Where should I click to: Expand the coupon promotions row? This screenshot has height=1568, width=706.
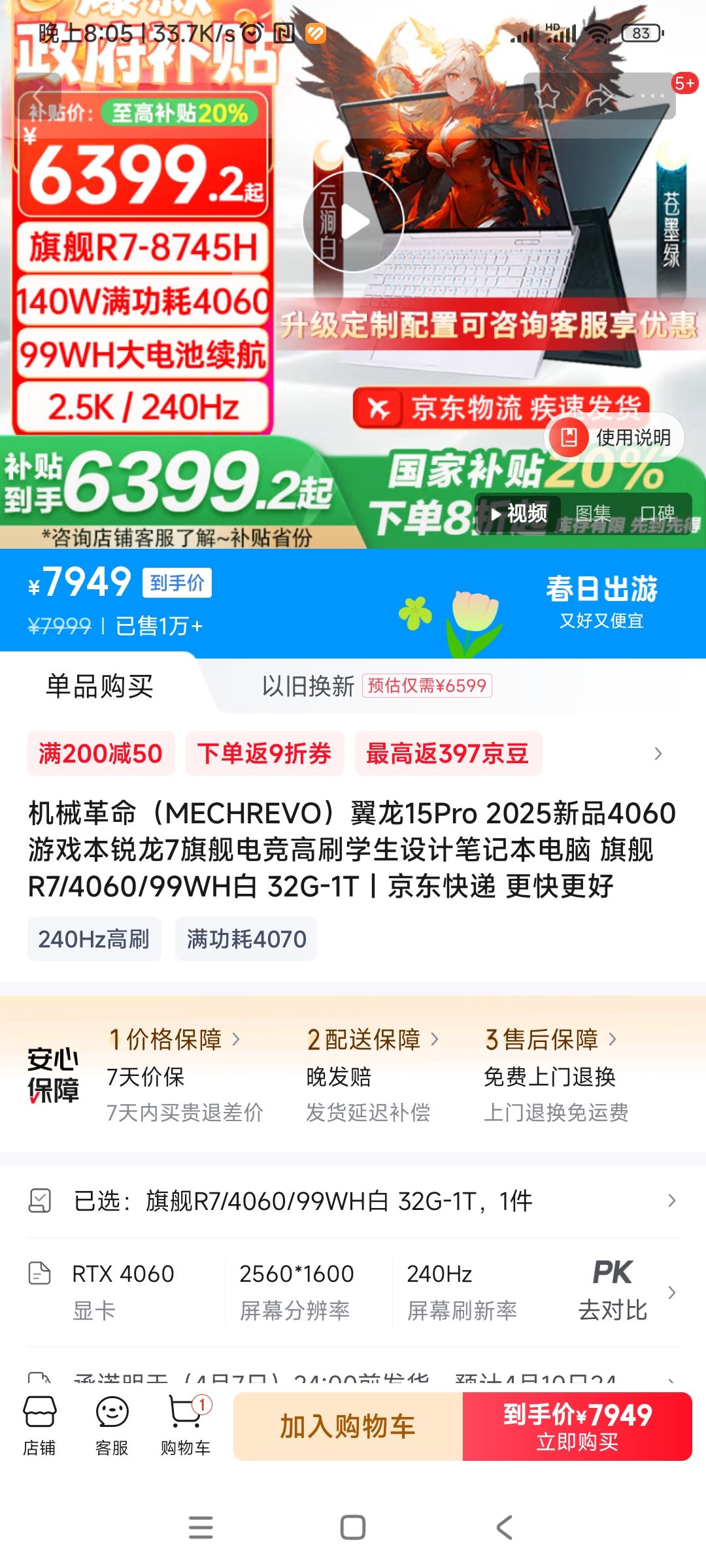click(353, 753)
